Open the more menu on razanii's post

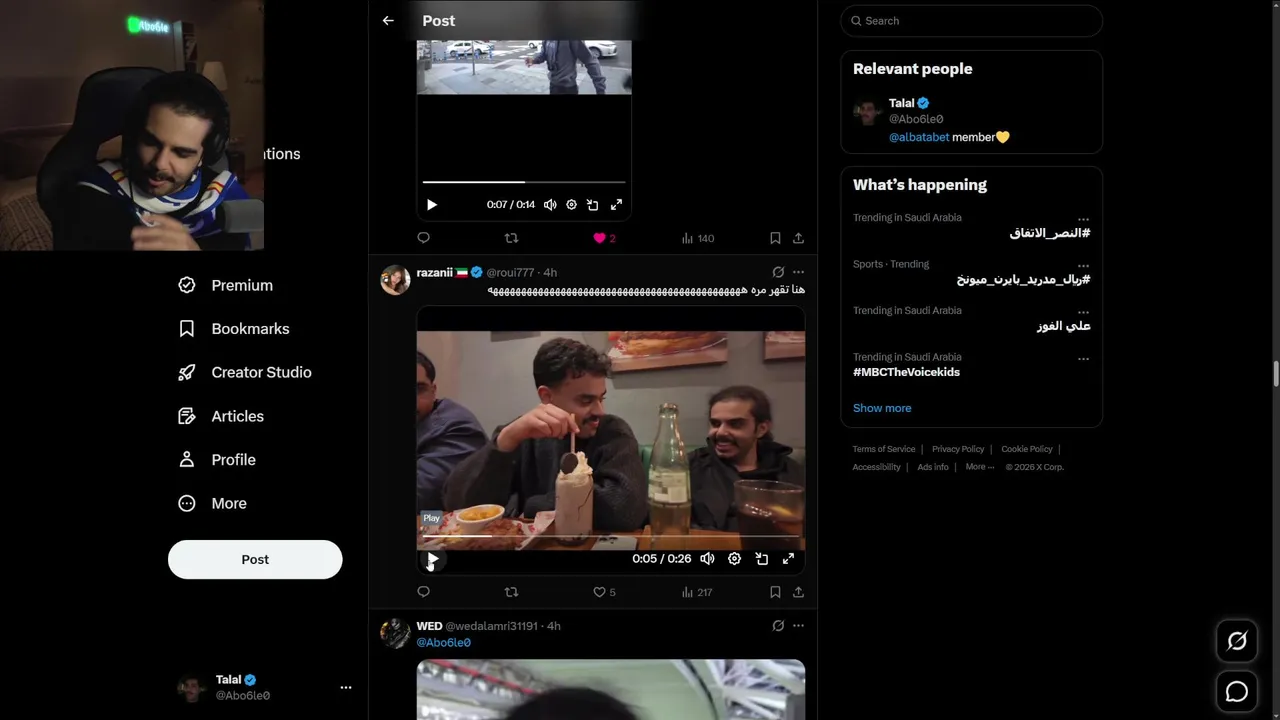798,272
